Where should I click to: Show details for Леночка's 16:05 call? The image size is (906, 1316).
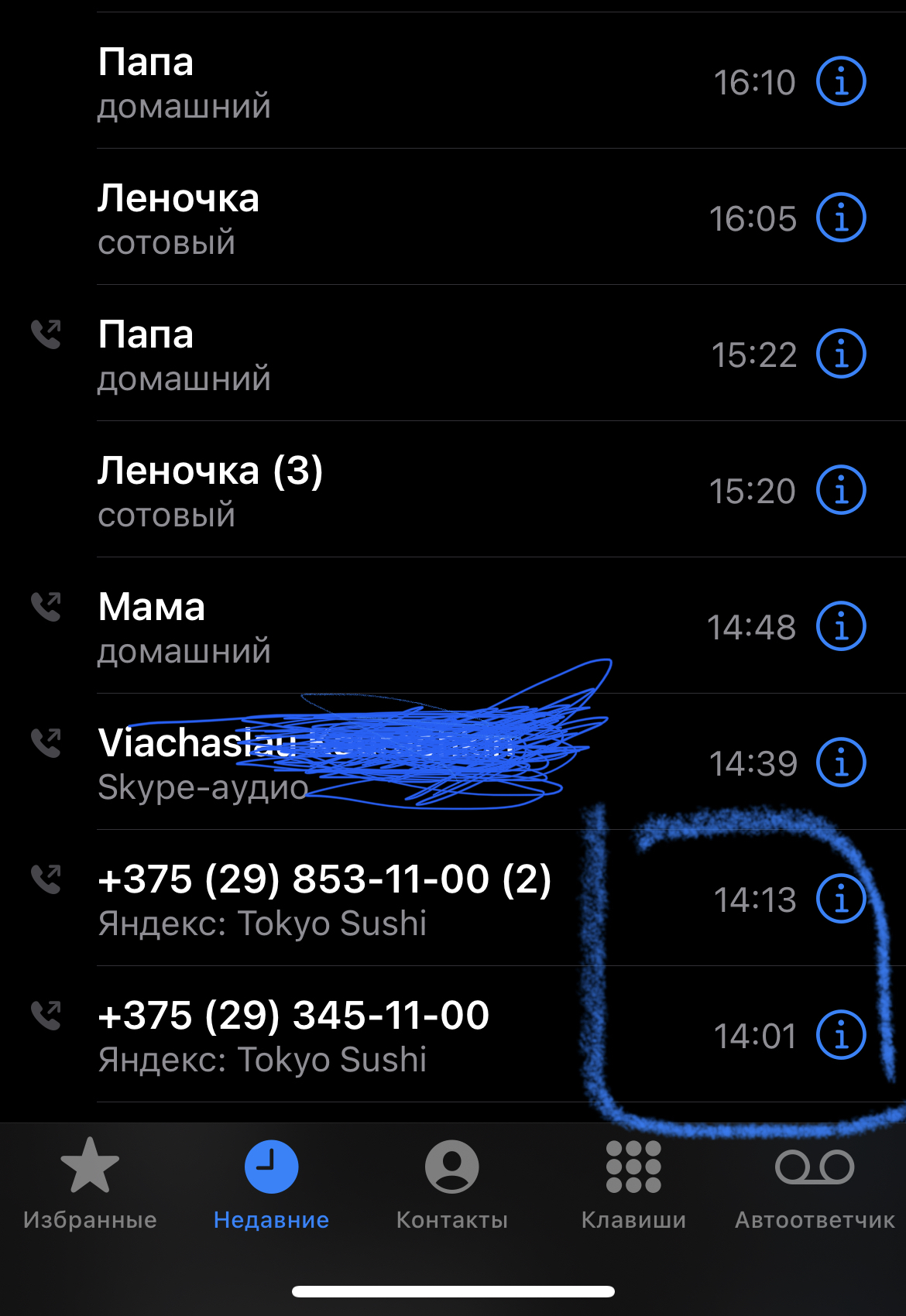[841, 218]
